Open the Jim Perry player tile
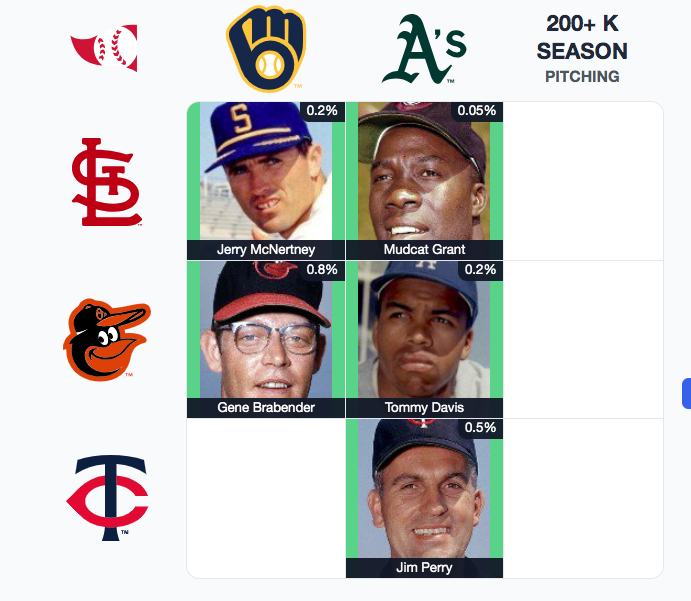 (x=424, y=497)
